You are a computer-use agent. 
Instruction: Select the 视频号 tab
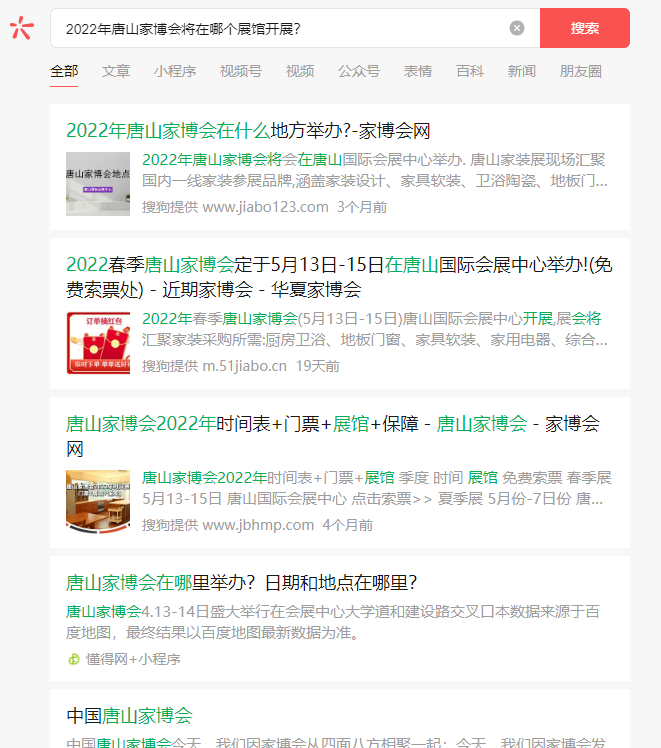click(241, 71)
